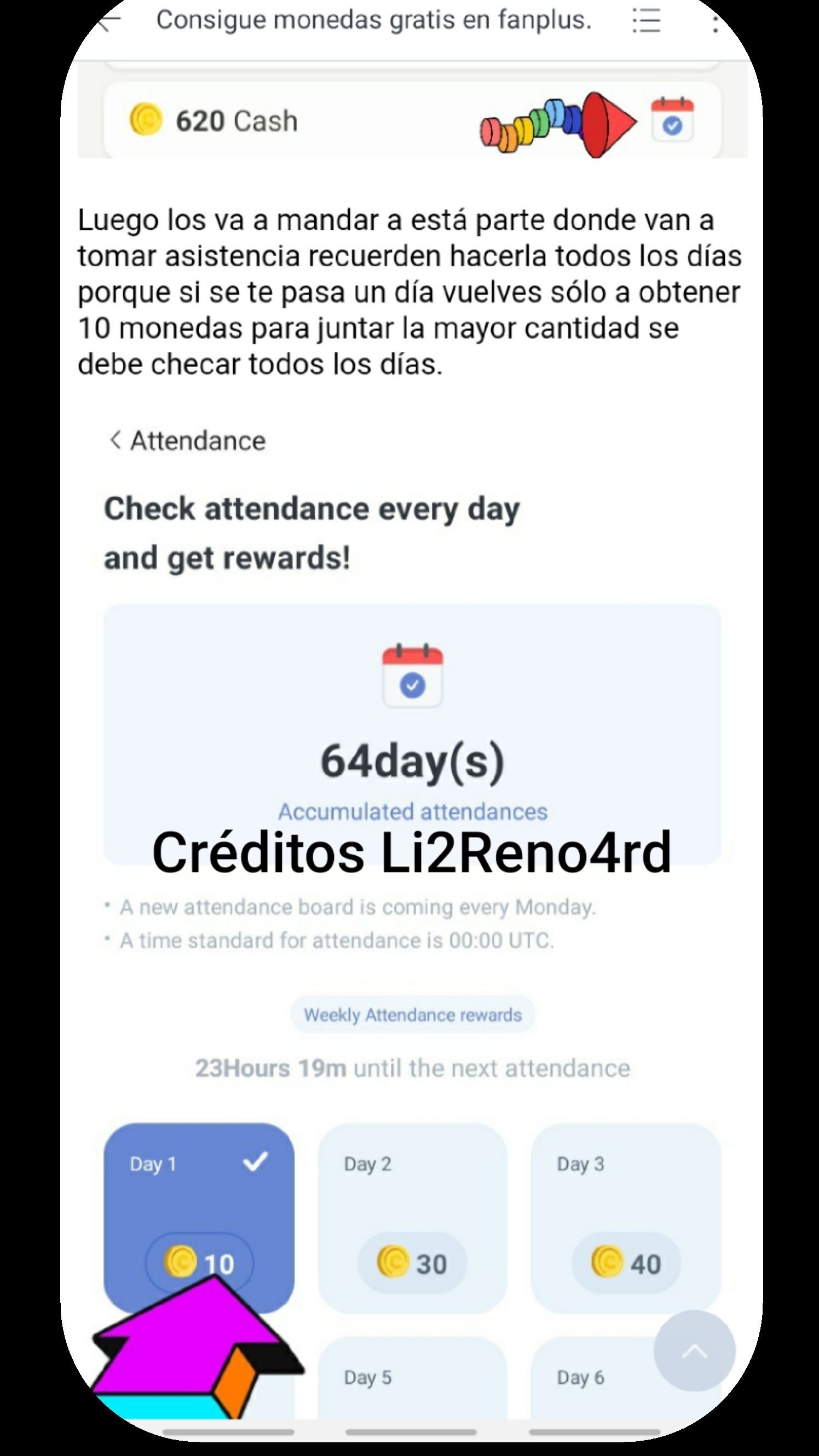Open the article contents list icon
Image resolution: width=819 pixels, height=1456 pixels.
pos(646,21)
